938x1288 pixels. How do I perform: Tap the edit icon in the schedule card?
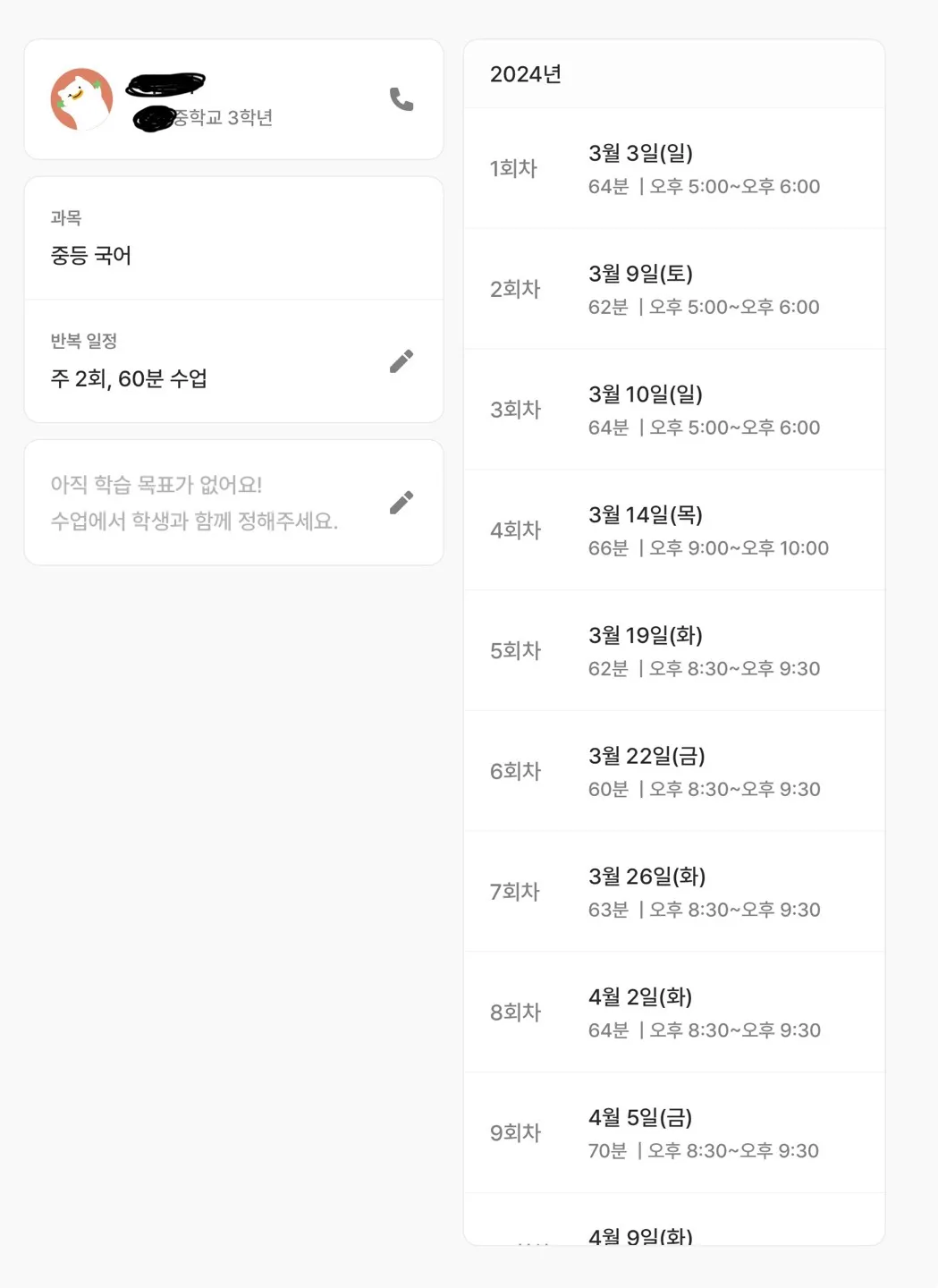402,360
